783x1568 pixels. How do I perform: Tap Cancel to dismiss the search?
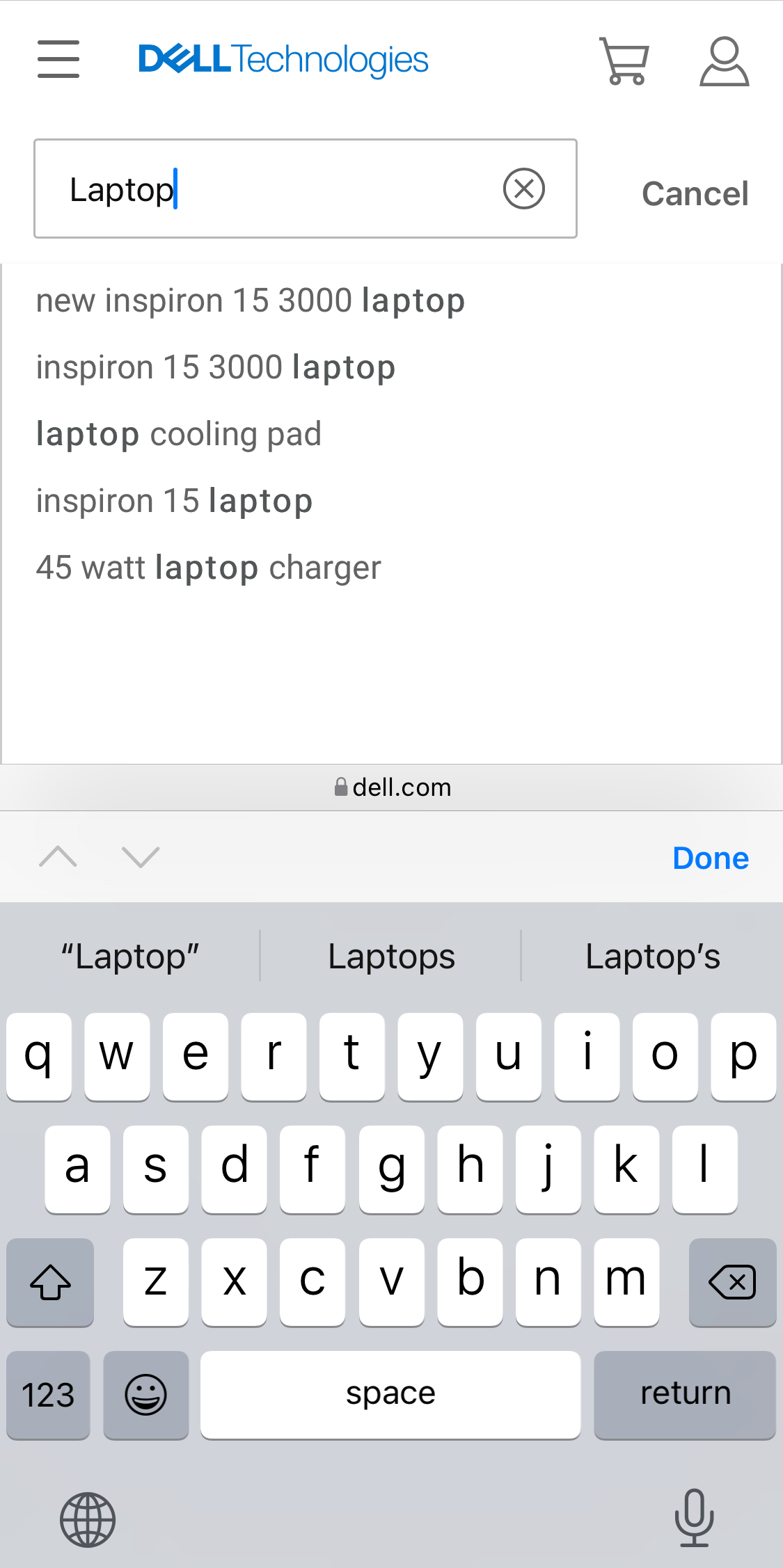[695, 193]
